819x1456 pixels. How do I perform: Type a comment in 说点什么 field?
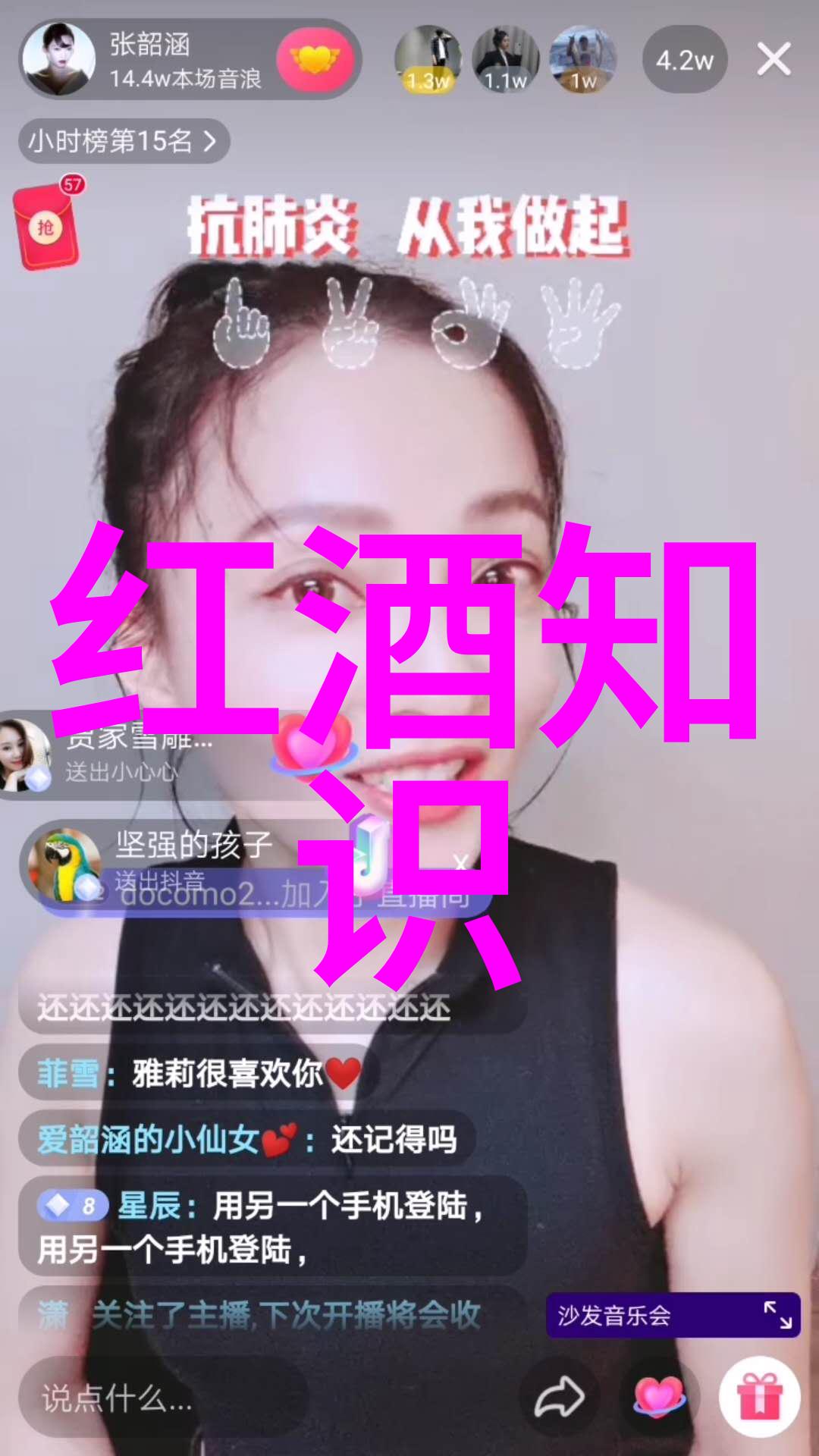[x=163, y=1398]
